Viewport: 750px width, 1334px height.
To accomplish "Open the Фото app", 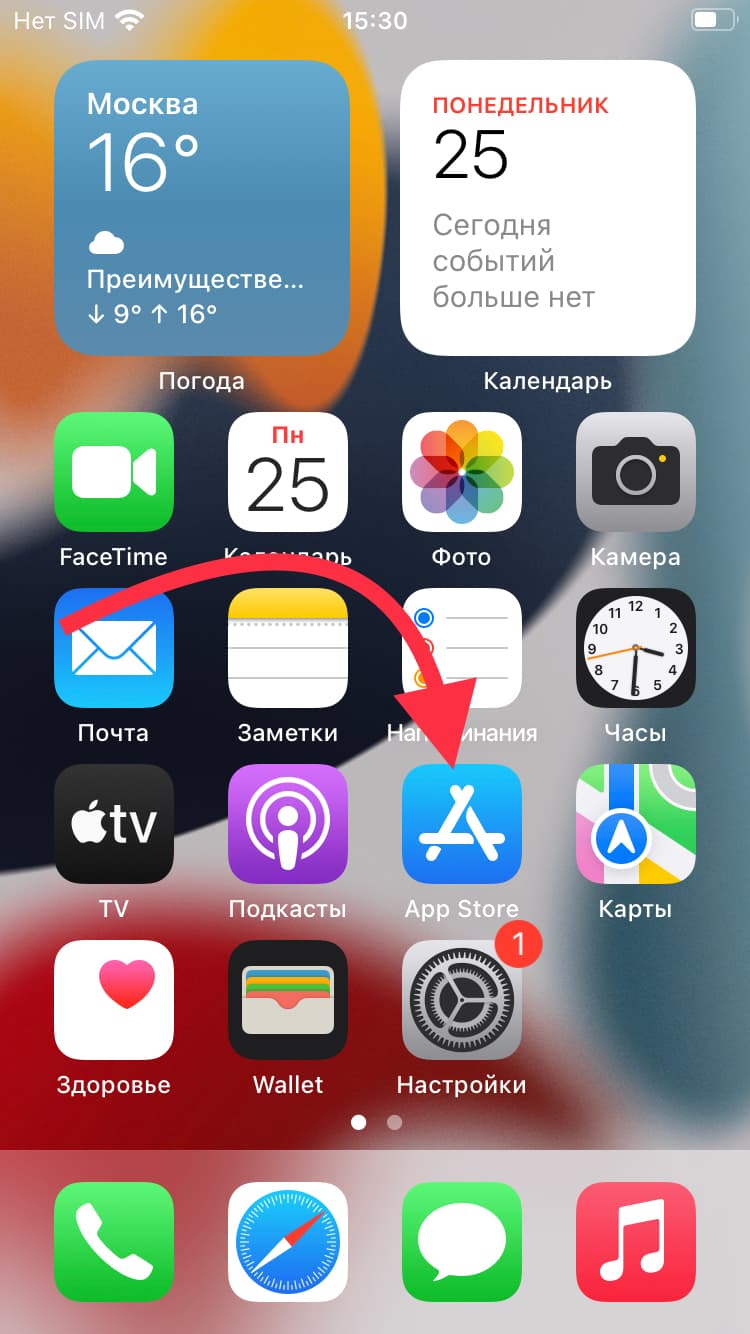I will click(462, 472).
